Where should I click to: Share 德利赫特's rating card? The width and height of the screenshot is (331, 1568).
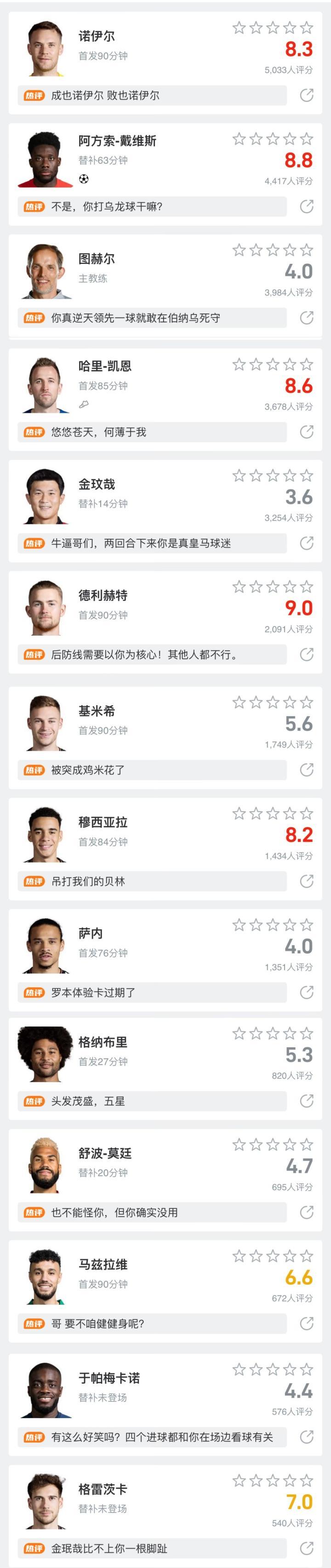307,654
